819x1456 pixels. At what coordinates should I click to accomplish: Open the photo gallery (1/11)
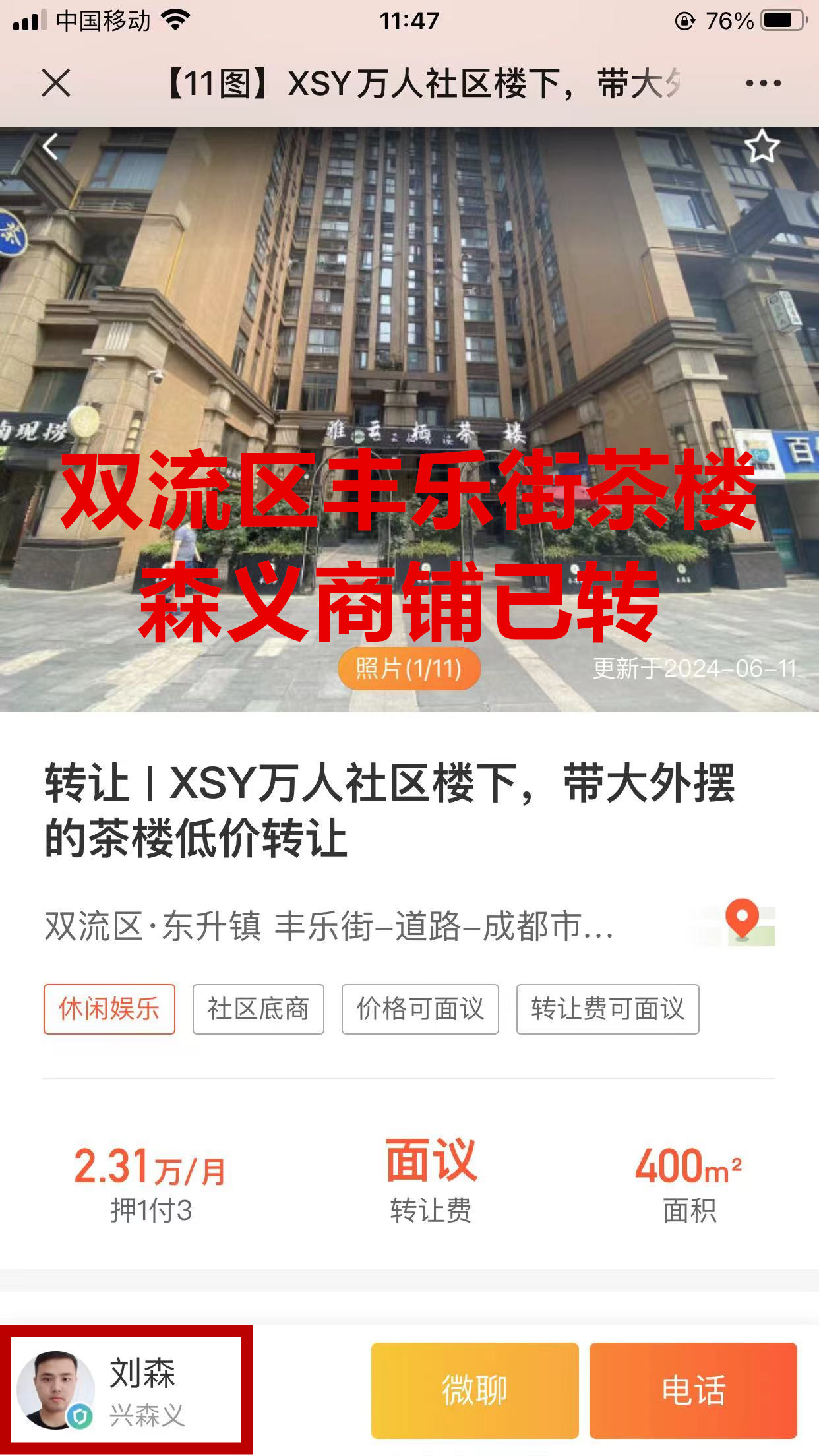click(409, 669)
